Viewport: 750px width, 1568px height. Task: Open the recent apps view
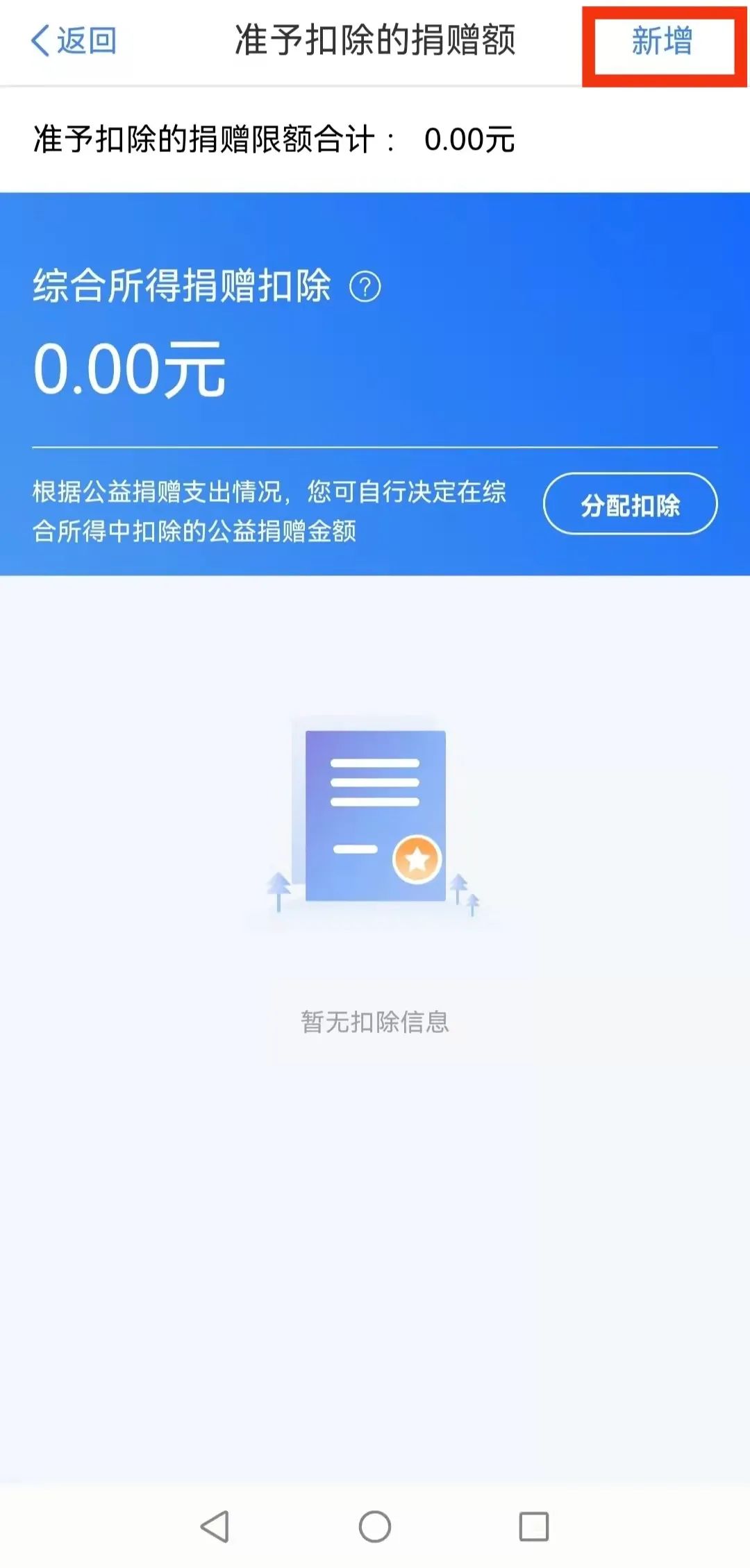[x=533, y=1526]
